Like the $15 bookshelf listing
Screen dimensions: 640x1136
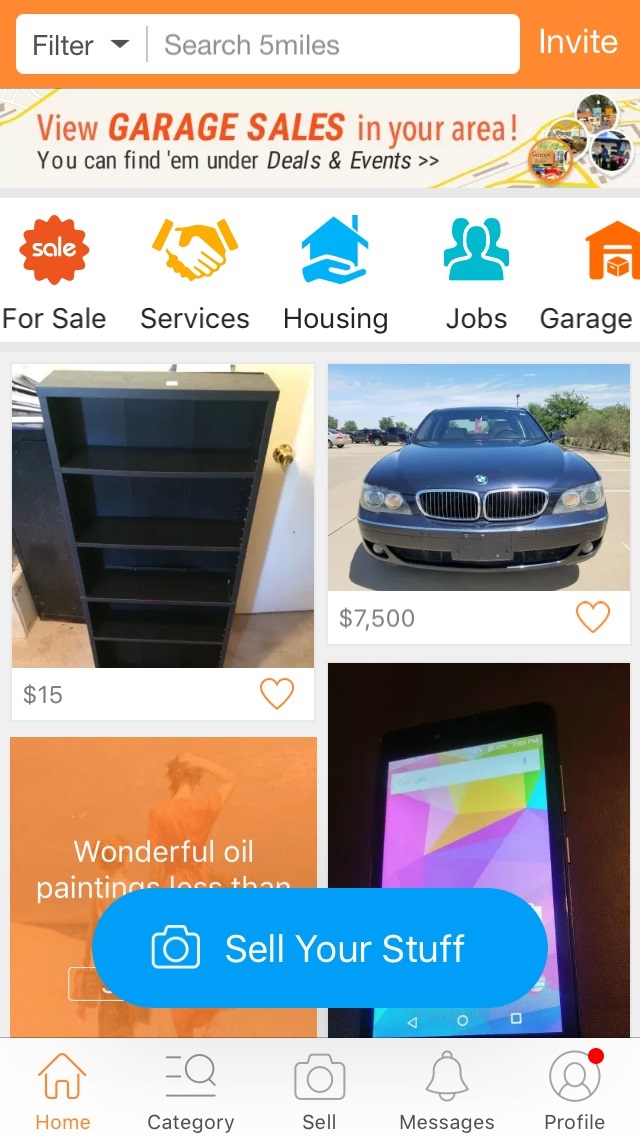(277, 693)
